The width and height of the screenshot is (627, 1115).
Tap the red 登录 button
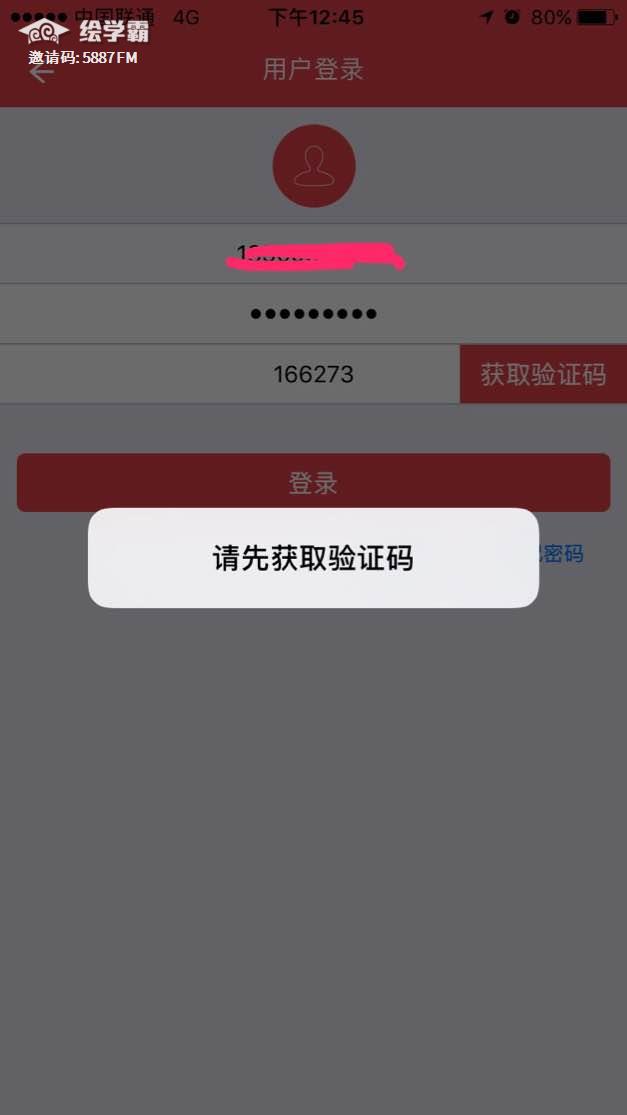[x=313, y=483]
